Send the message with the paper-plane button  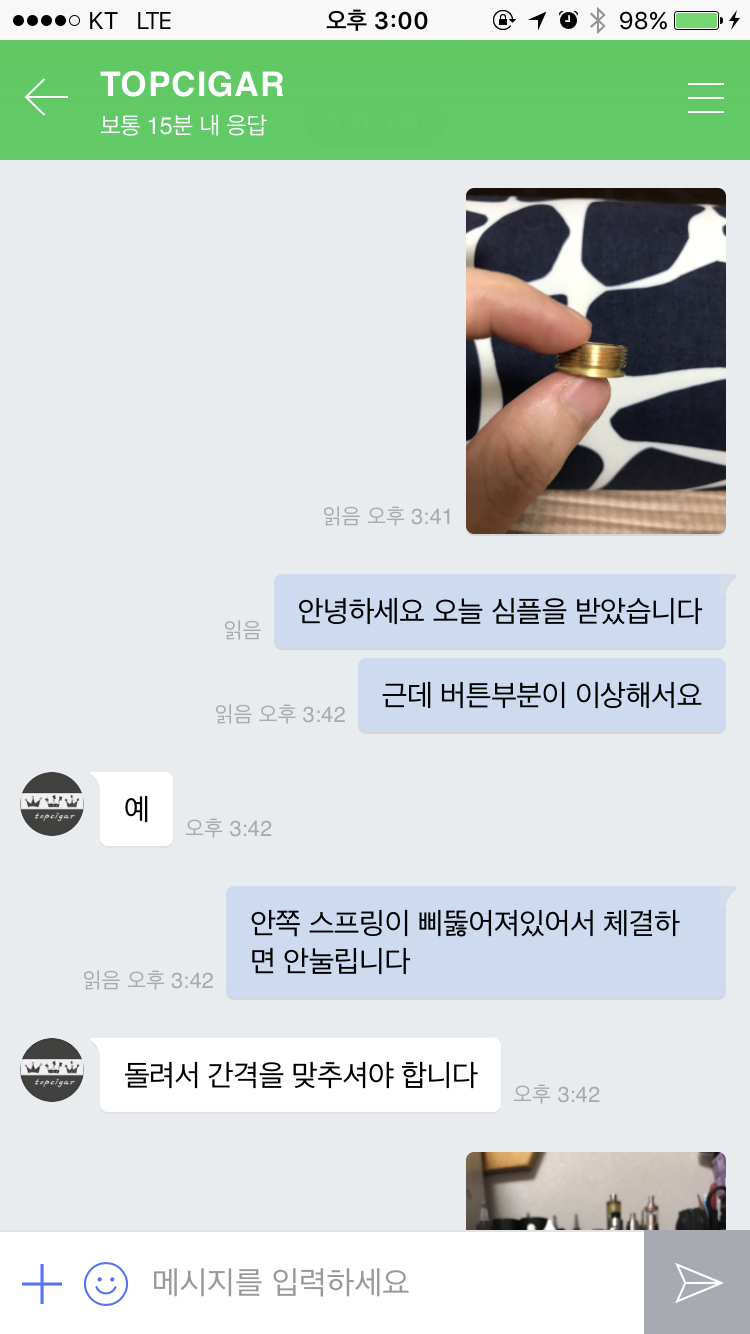[698, 1283]
